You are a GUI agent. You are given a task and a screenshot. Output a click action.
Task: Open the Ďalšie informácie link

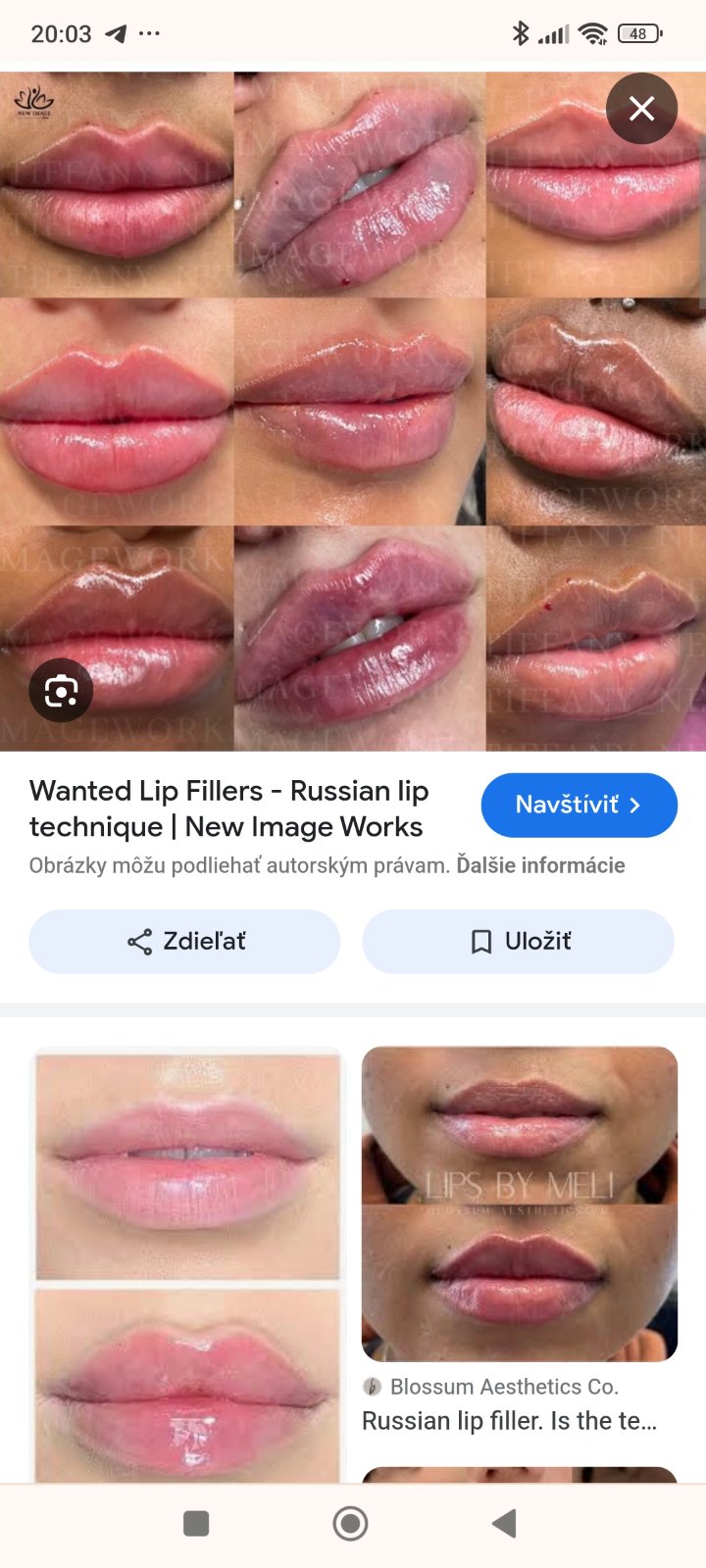pyautogui.click(x=540, y=865)
